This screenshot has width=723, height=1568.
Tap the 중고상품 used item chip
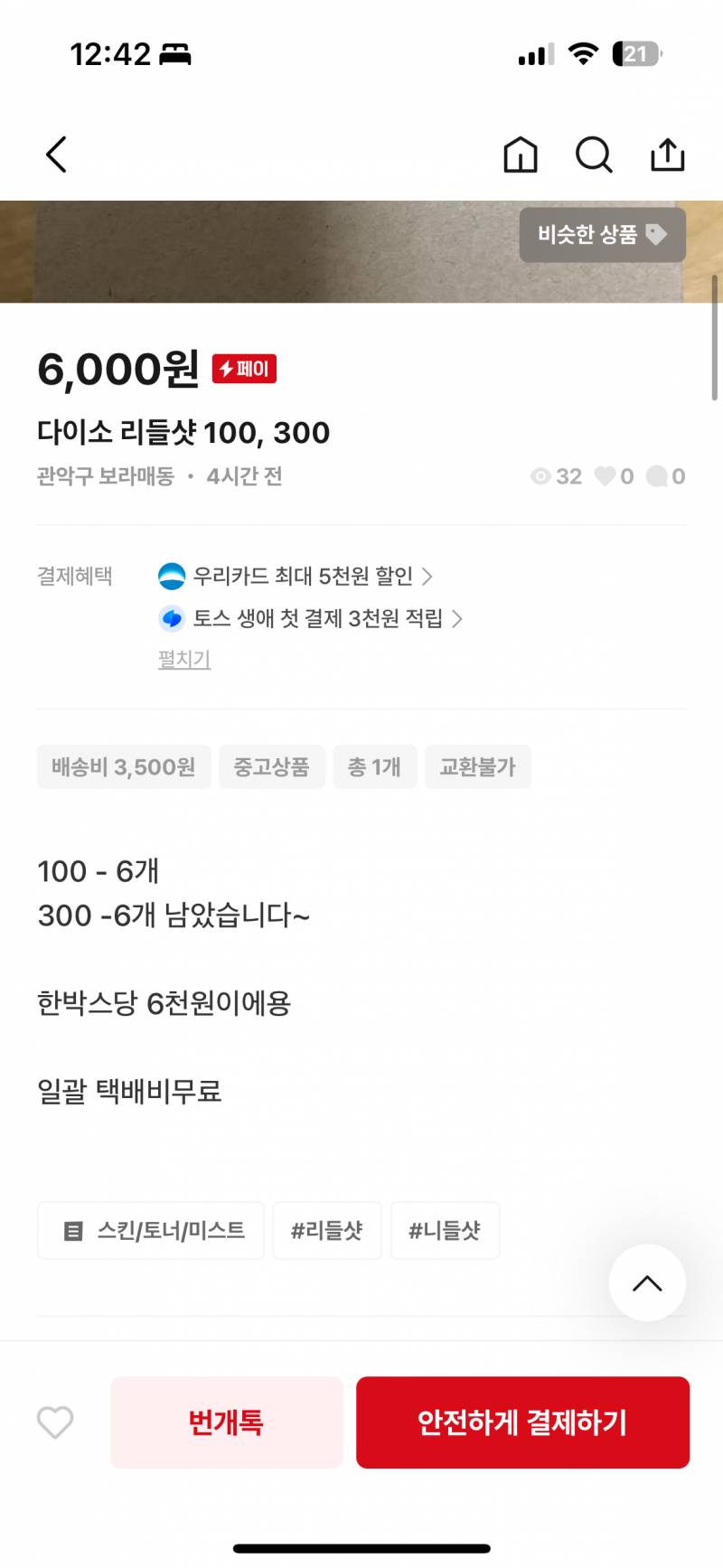pos(271,766)
